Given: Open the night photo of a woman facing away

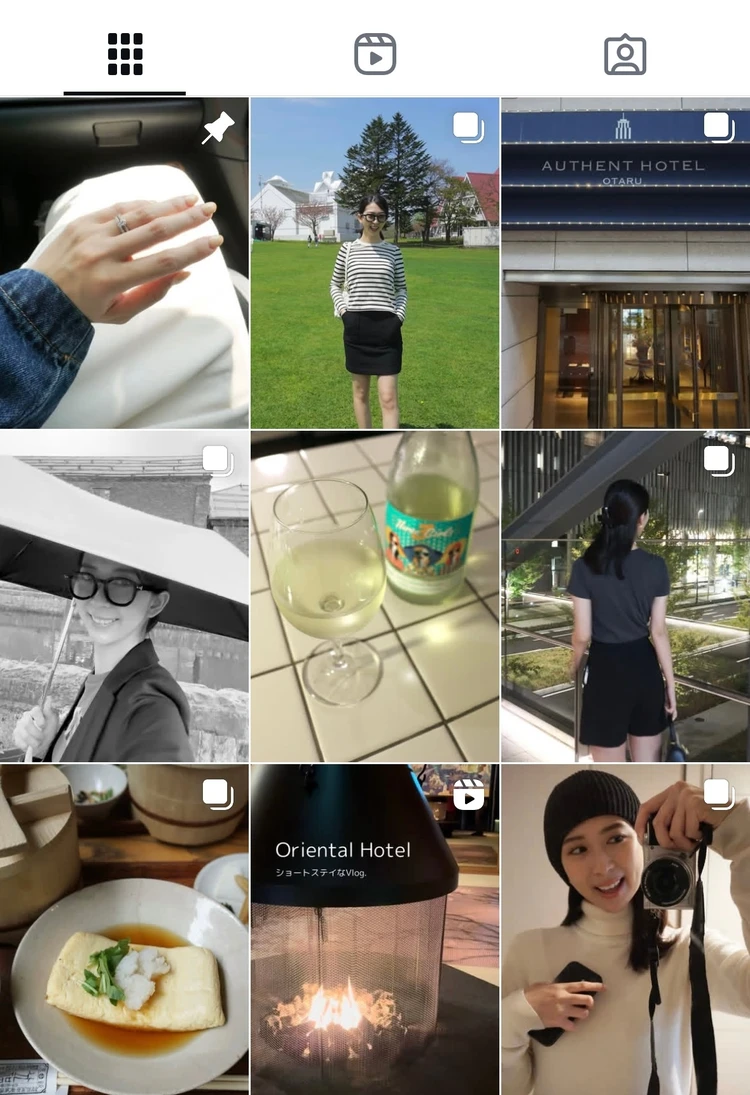Looking at the screenshot, I should pos(625,596).
